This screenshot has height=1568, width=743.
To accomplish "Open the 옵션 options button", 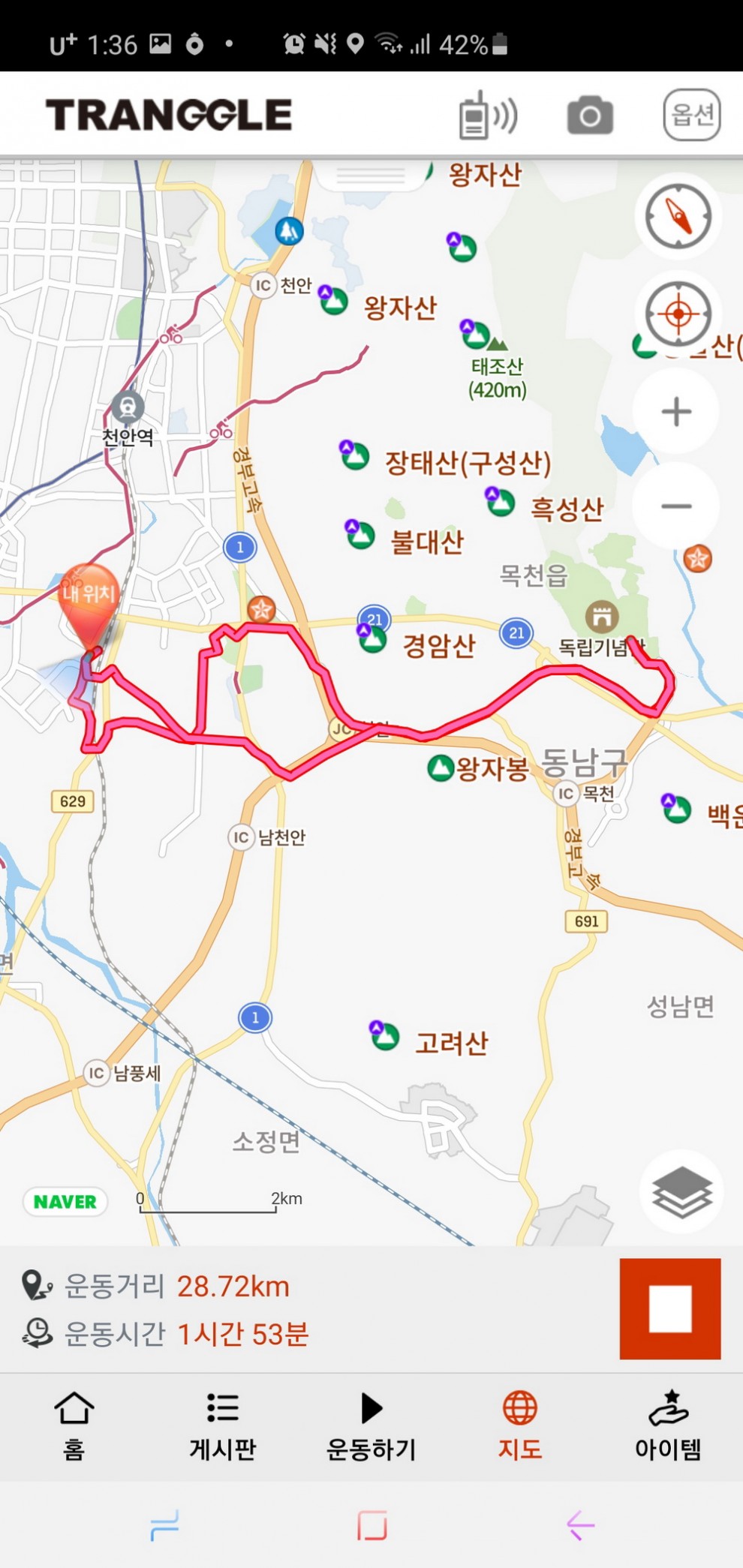I will (692, 115).
